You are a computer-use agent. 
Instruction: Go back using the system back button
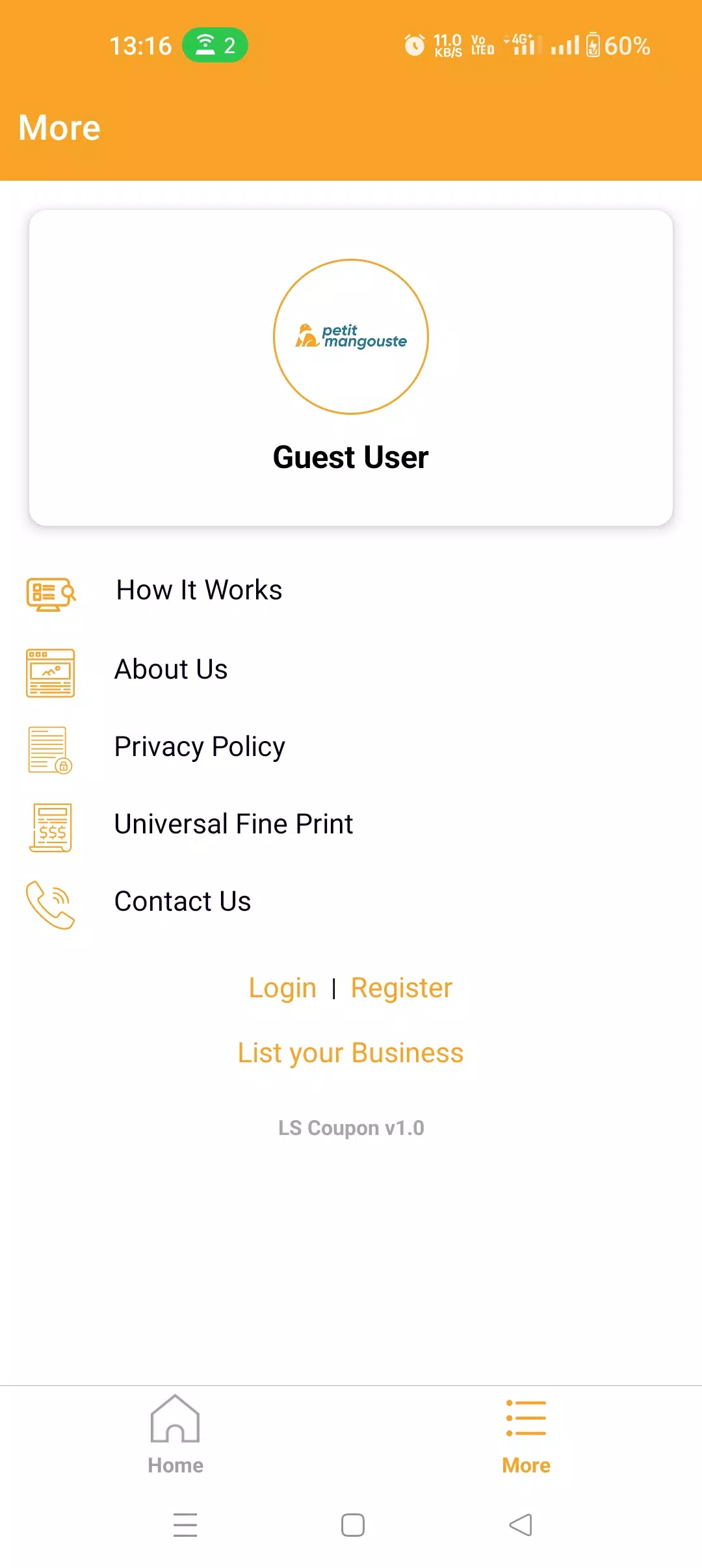tap(520, 1525)
